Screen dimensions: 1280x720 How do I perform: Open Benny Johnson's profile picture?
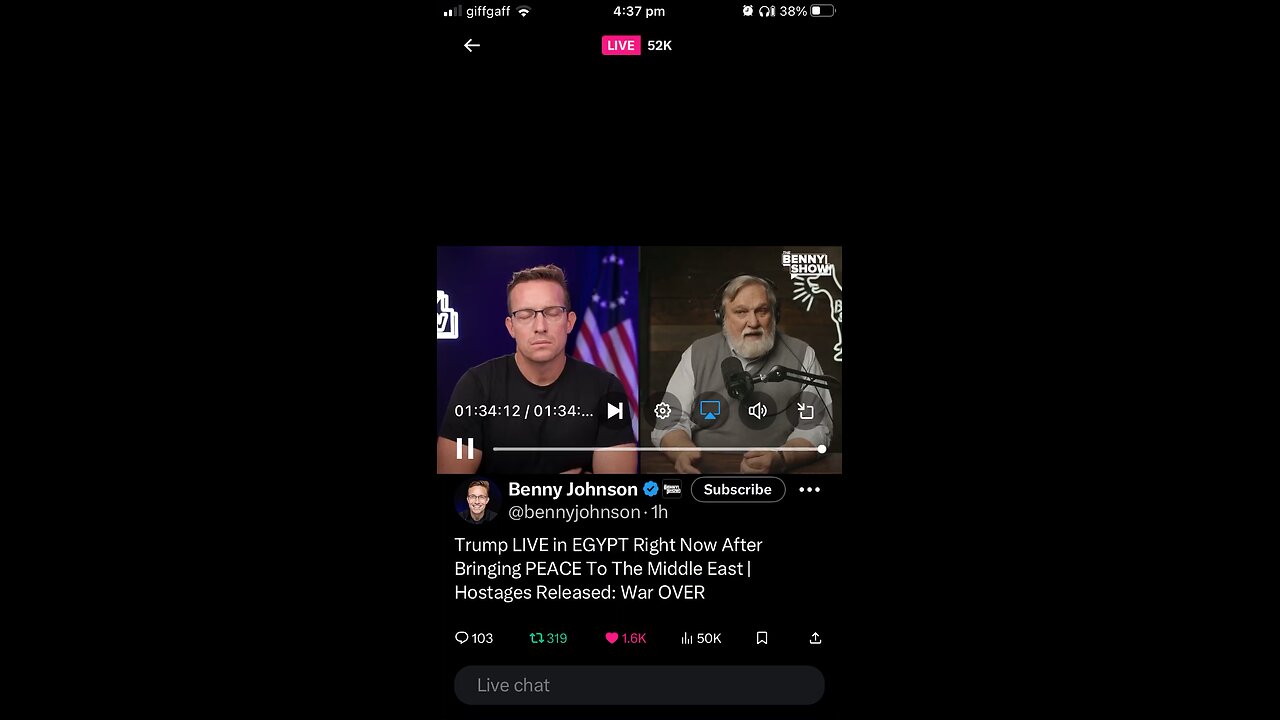[x=478, y=500]
